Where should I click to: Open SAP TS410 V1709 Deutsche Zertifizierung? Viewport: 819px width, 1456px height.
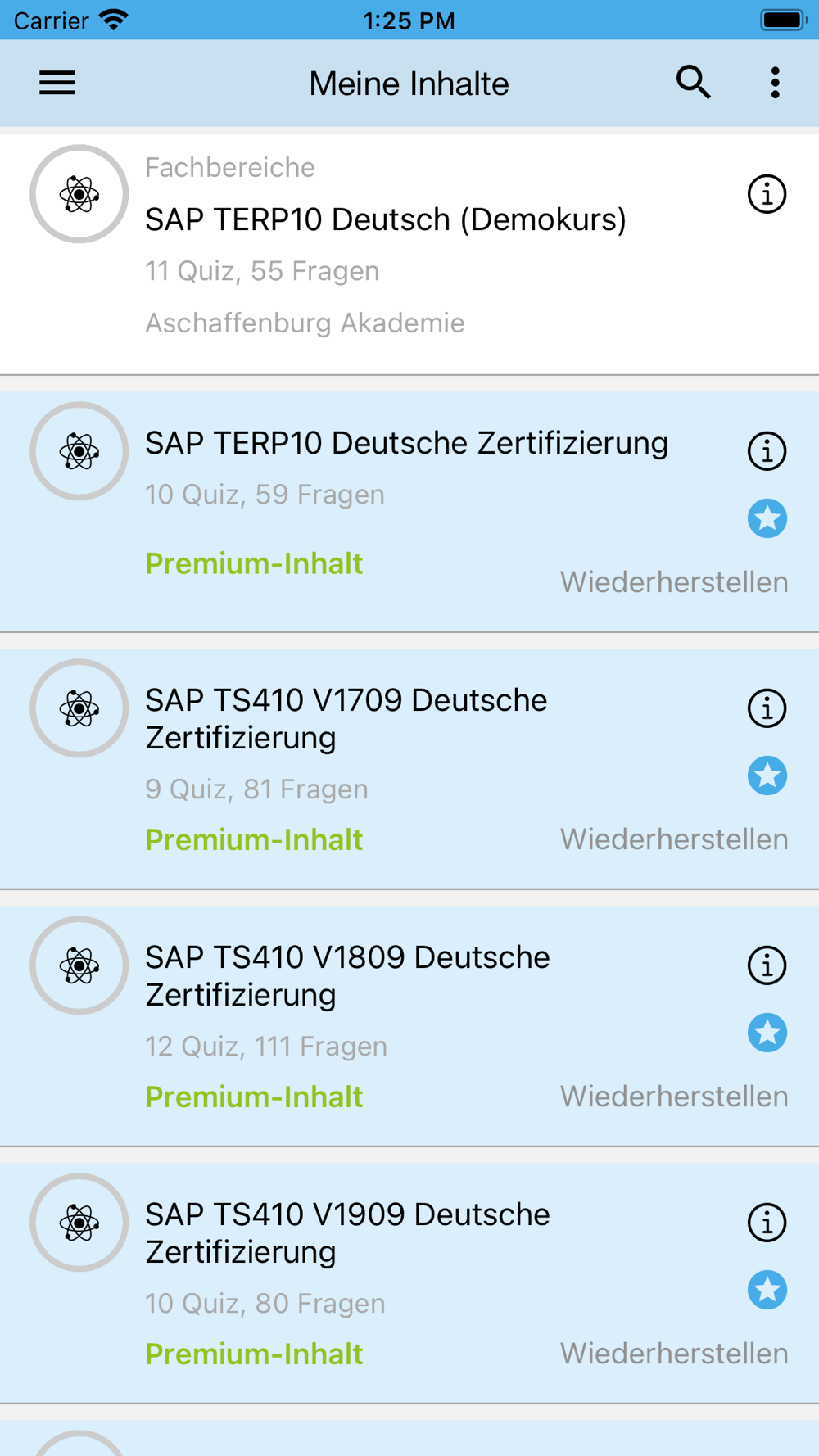409,769
